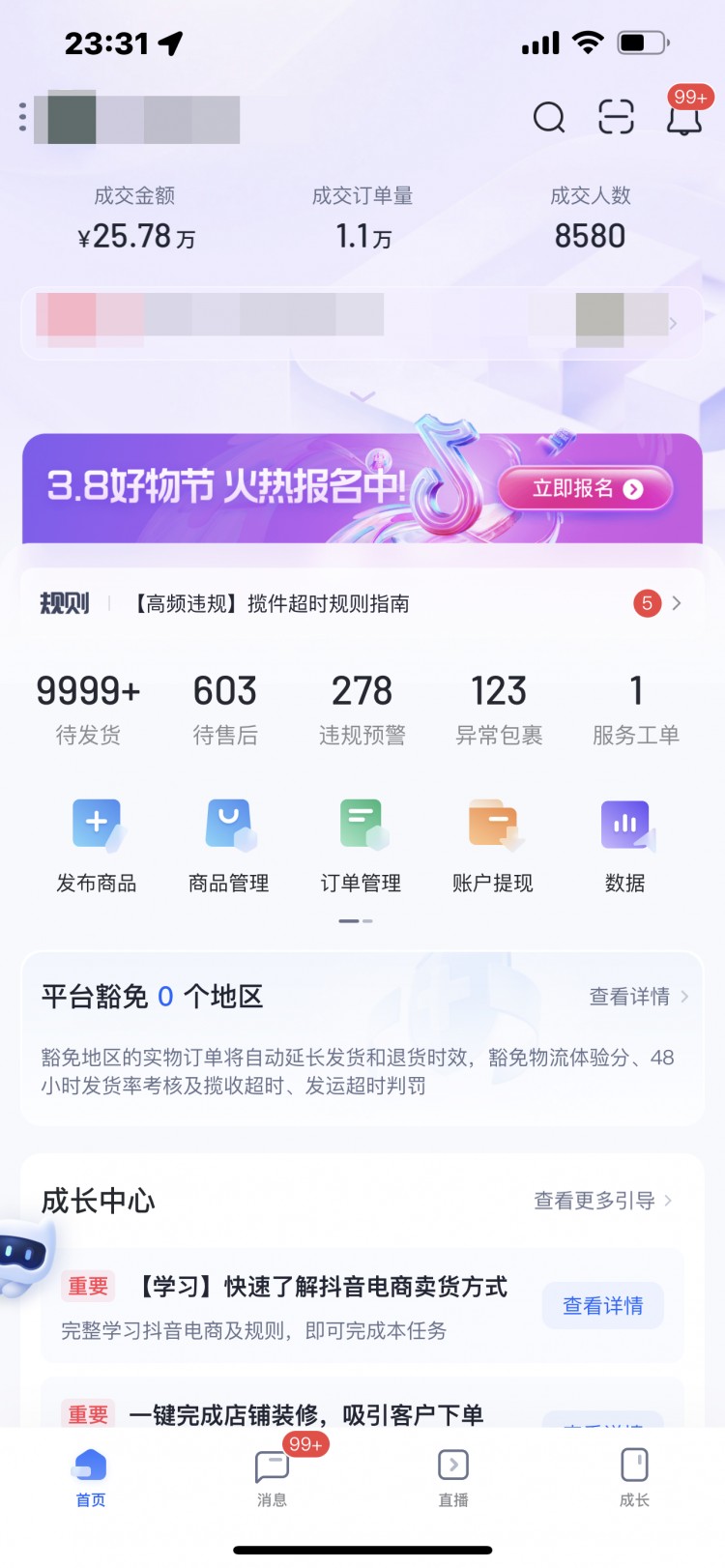Open the 数据 data analytics icon
The height and width of the screenshot is (1568, 725).
pos(625,825)
